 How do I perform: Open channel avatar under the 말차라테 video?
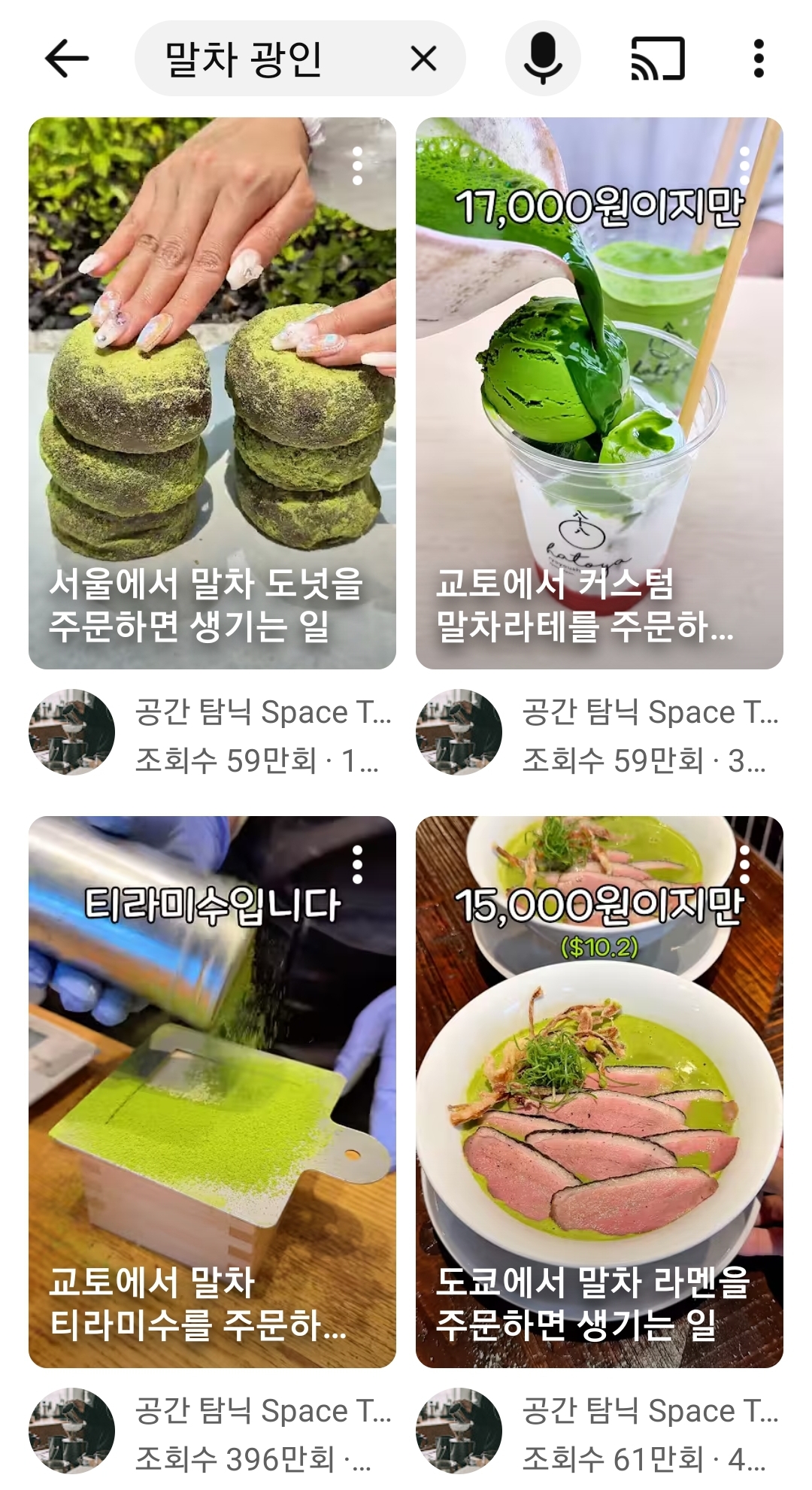click(459, 732)
